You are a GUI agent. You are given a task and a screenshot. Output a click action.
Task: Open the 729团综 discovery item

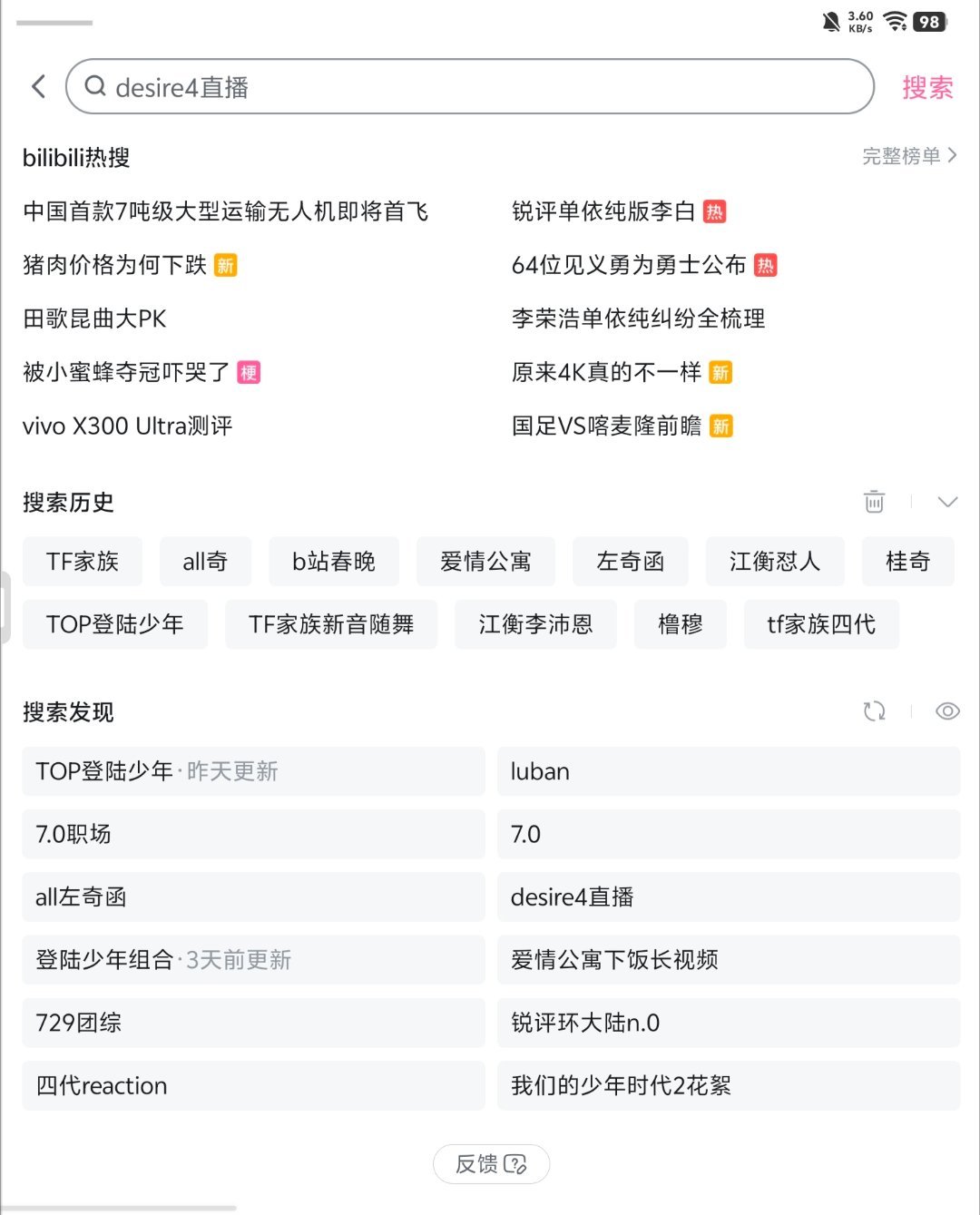[x=252, y=1023]
